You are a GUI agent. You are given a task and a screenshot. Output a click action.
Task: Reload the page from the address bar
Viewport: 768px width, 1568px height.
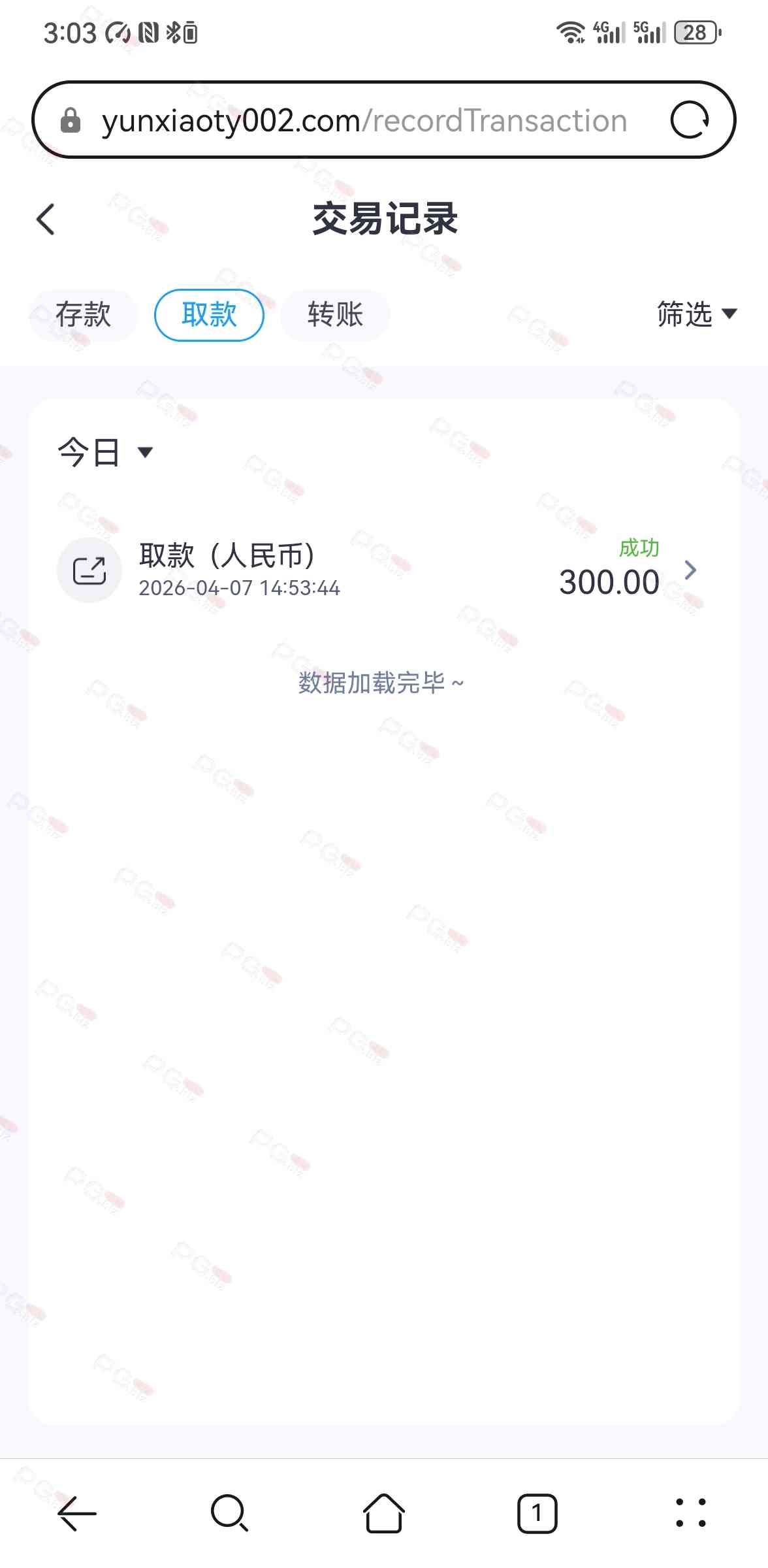(x=690, y=120)
